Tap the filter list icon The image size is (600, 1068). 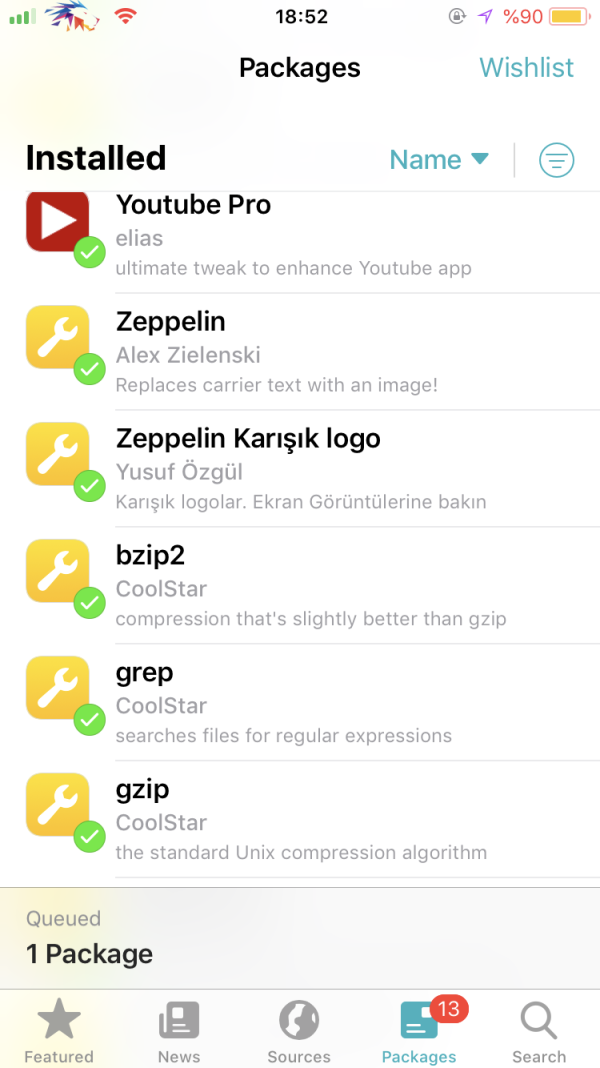coord(557,160)
